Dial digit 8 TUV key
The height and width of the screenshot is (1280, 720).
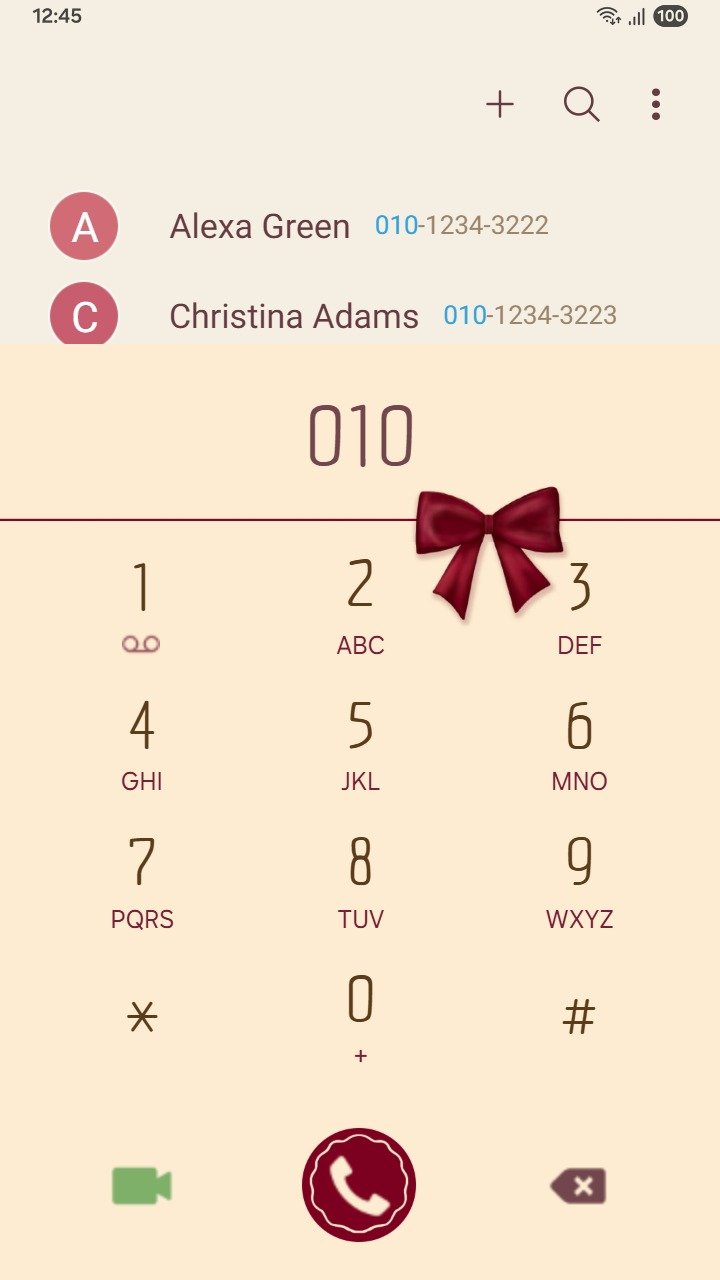[x=360, y=881]
